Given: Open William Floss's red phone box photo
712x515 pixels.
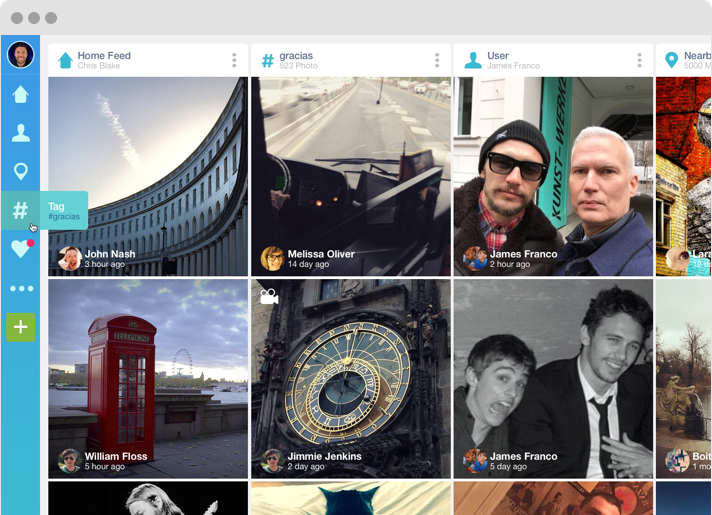Looking at the screenshot, I should point(148,370).
